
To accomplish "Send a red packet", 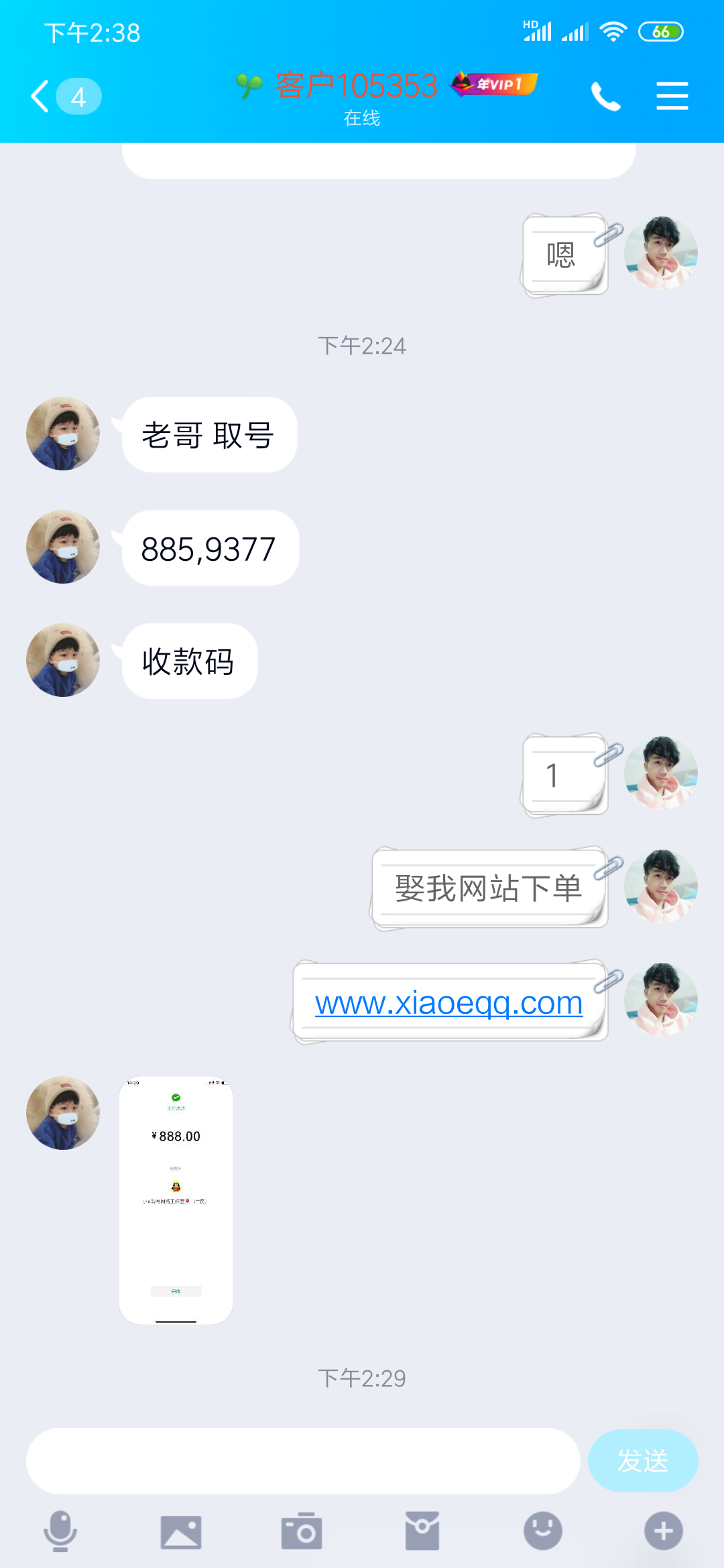I will [422, 1531].
